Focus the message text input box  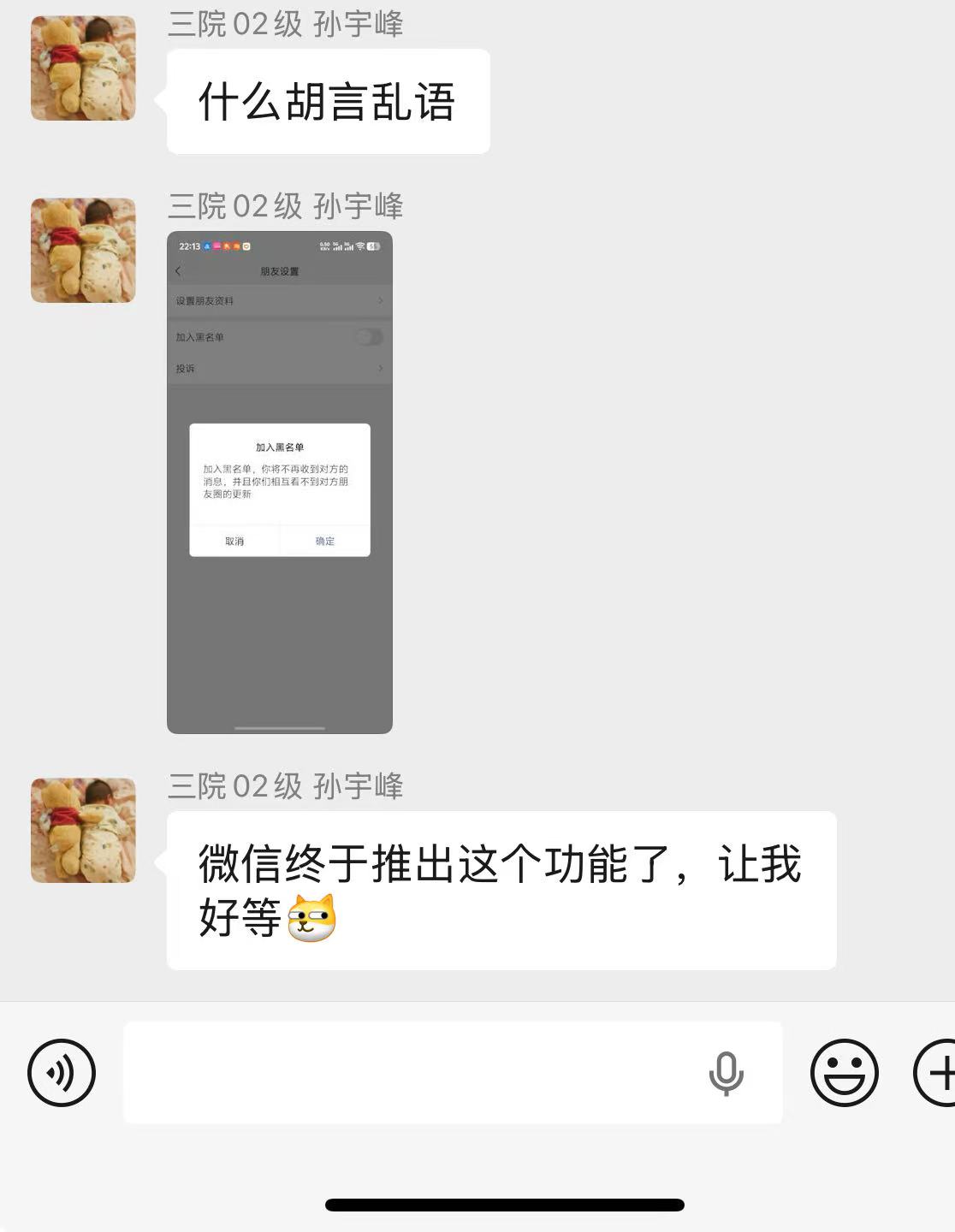411,1072
